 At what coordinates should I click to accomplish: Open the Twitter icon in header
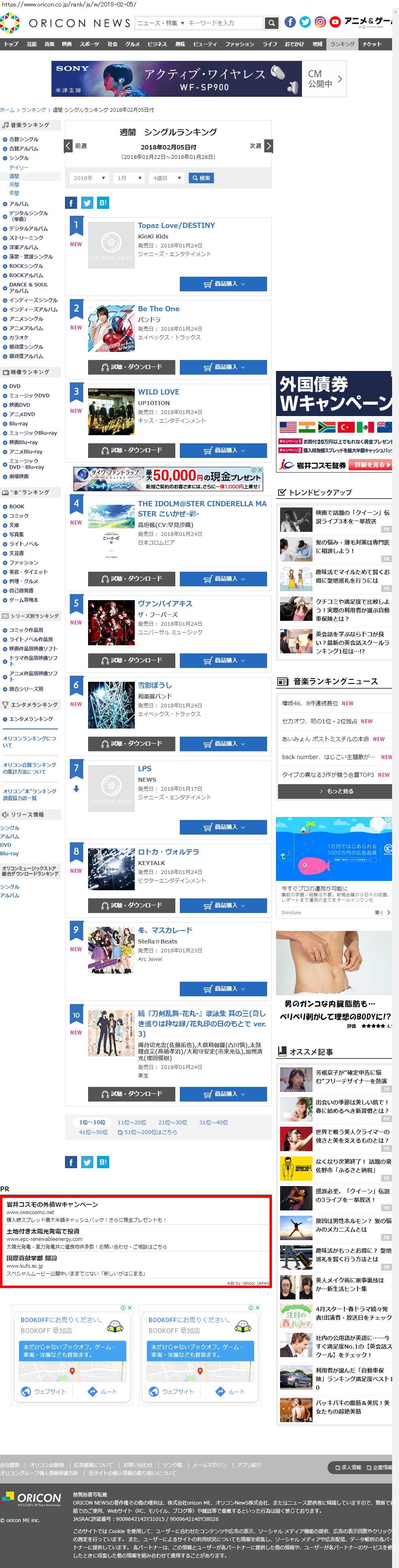point(305,22)
